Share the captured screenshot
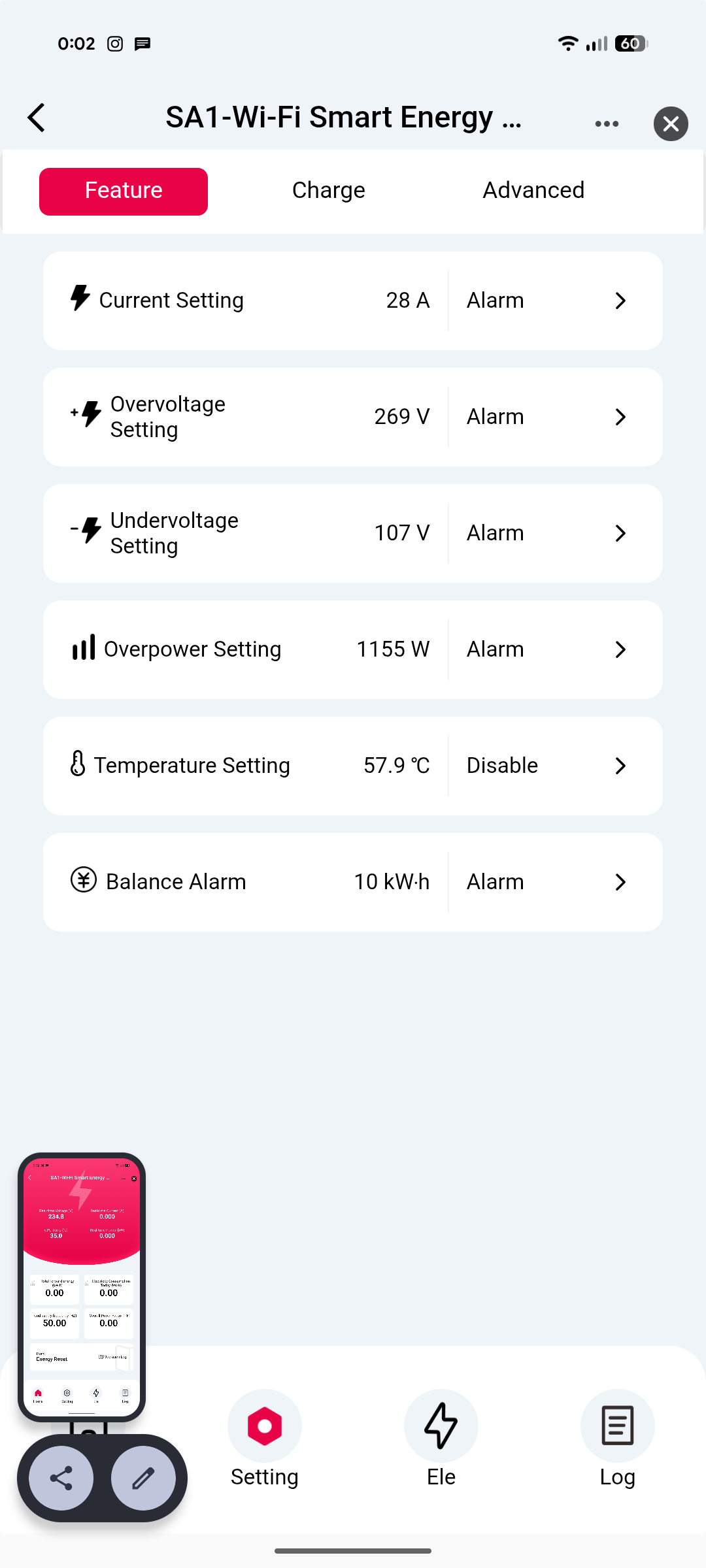Screen dimensions: 706x1568 pyautogui.click(x=61, y=1478)
